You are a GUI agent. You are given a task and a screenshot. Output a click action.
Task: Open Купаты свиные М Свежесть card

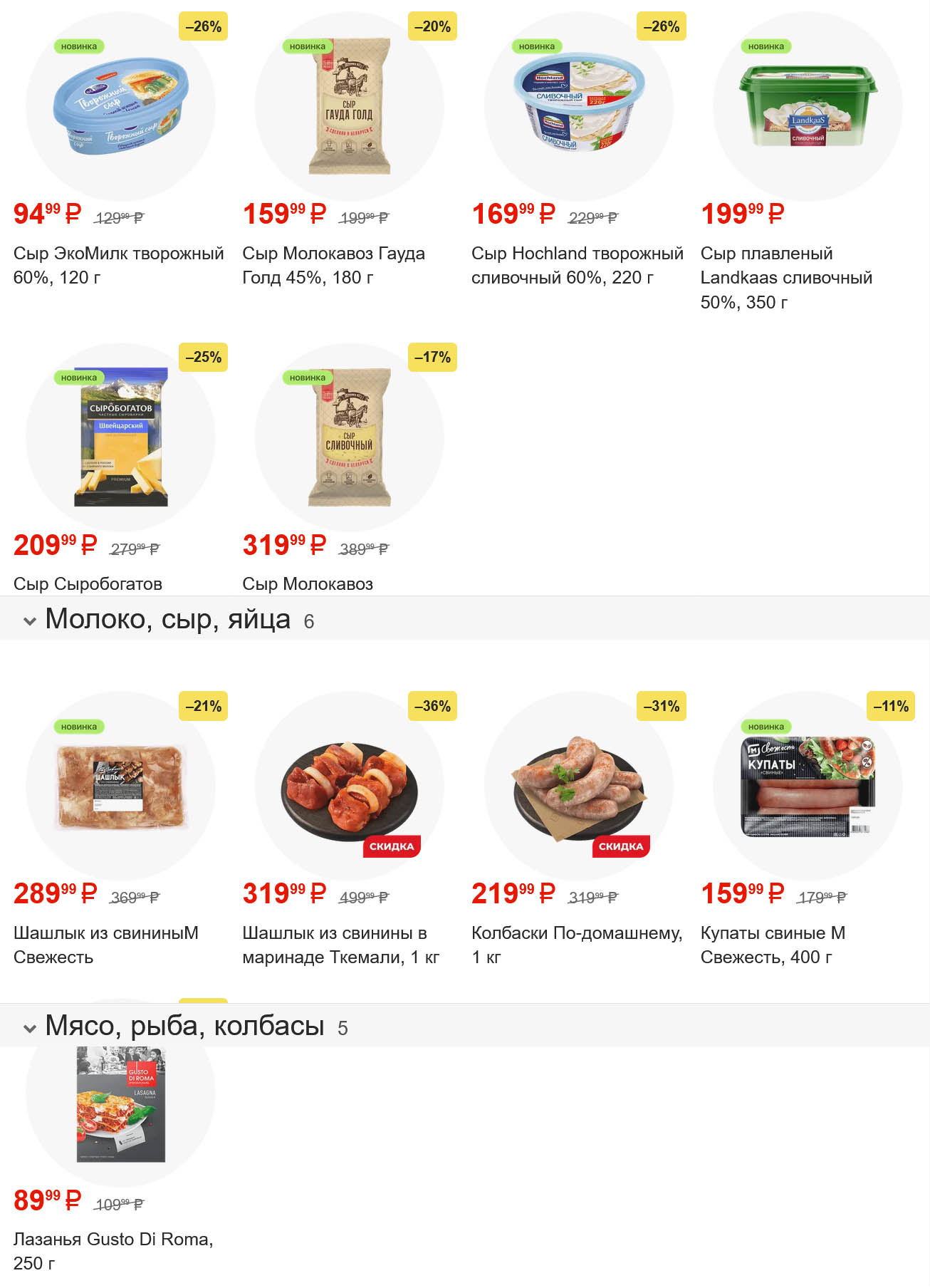click(808, 786)
